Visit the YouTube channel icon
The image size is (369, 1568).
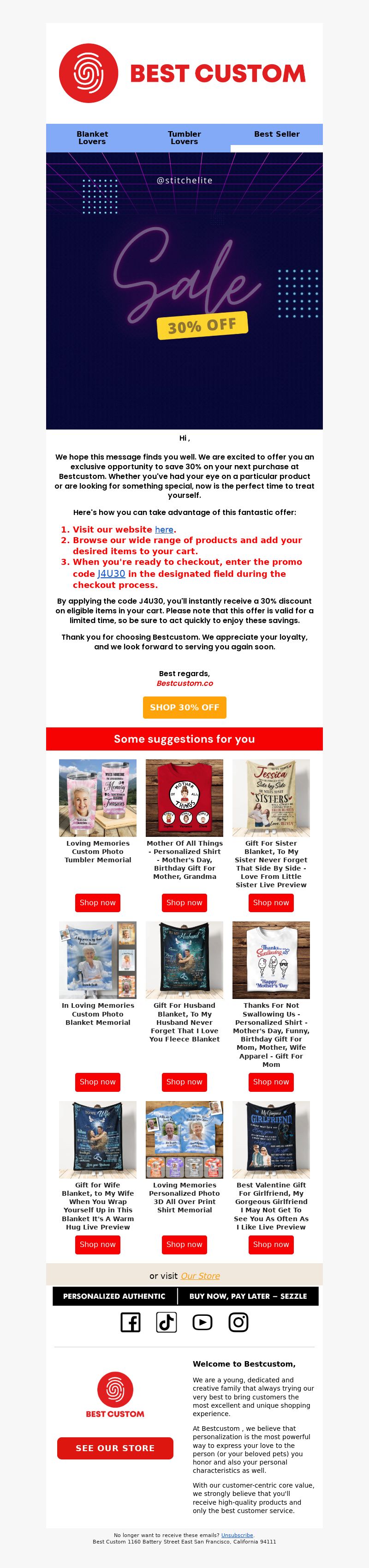tap(202, 1322)
